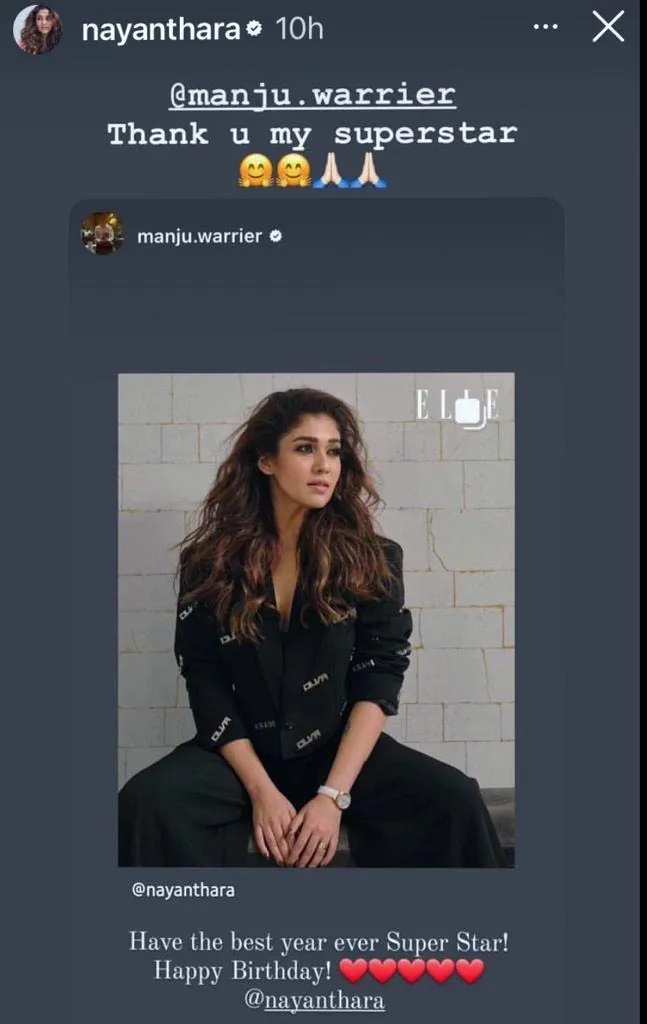Open the @manju.warrier mention link
This screenshot has width=647, height=1024.
pos(312,97)
